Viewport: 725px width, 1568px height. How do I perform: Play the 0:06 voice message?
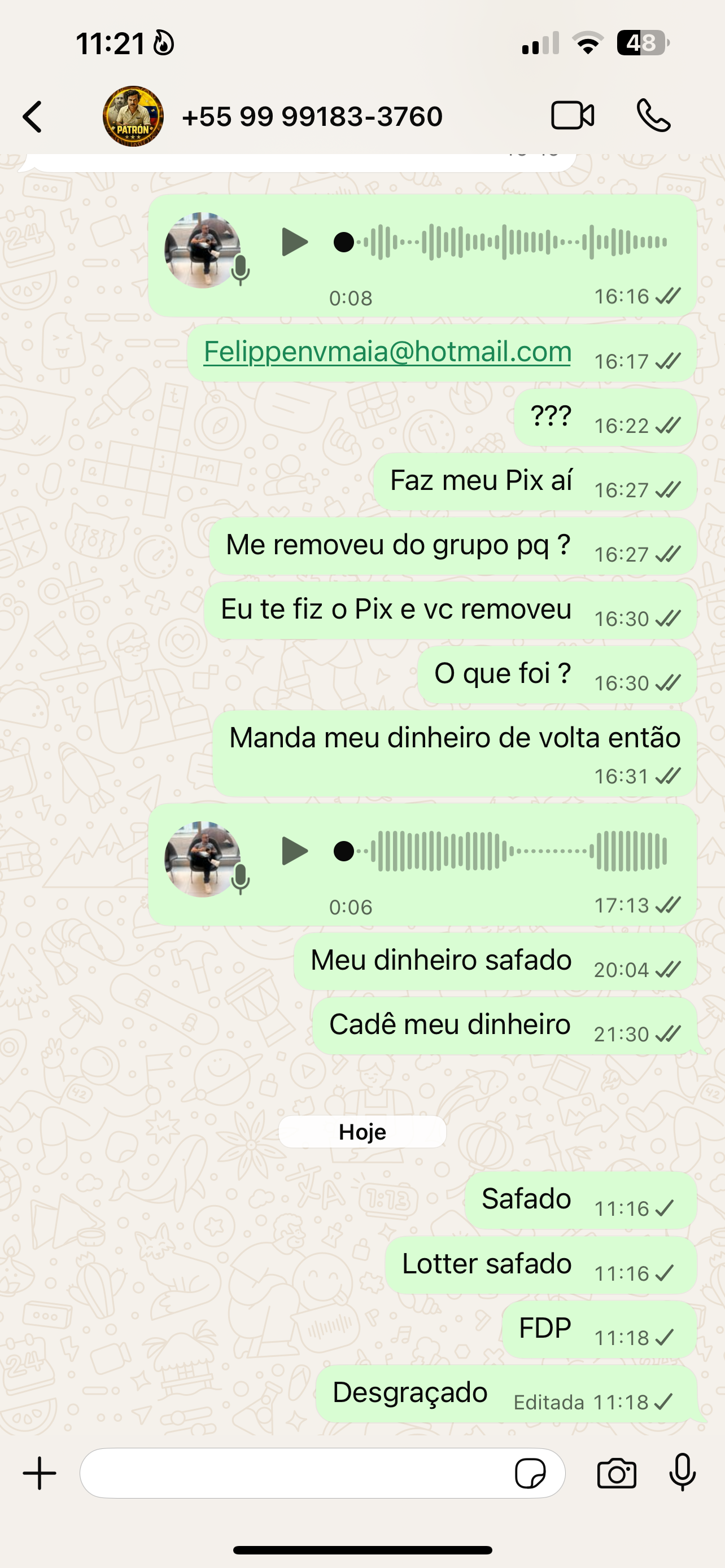pos(295,851)
